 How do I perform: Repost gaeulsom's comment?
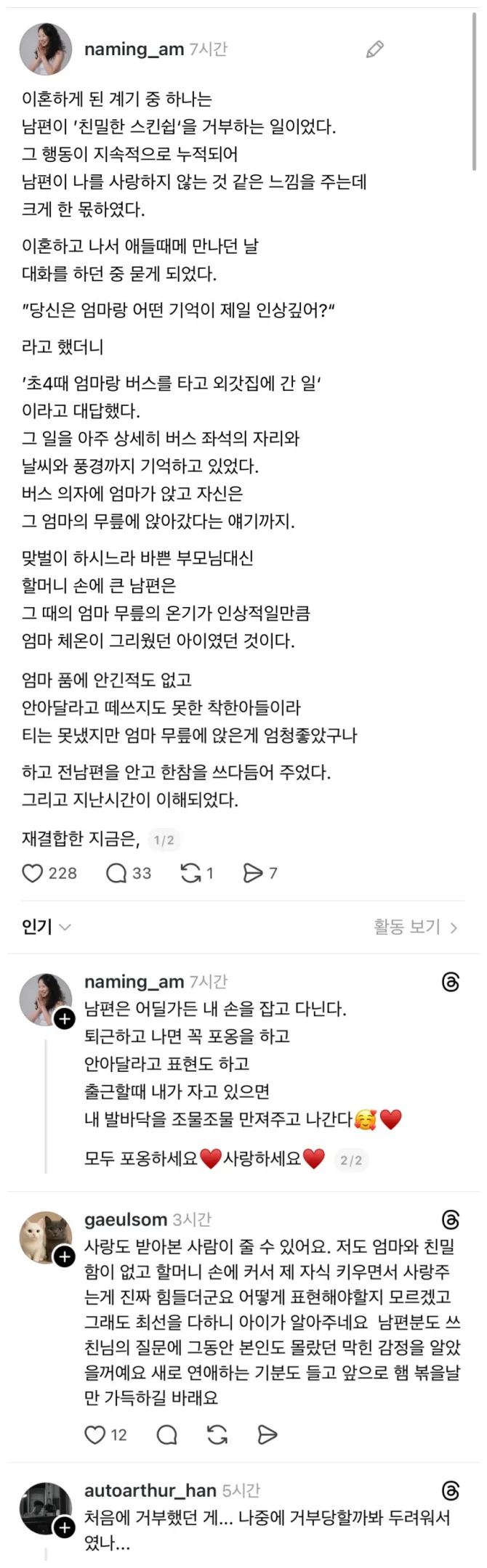tap(217, 1434)
